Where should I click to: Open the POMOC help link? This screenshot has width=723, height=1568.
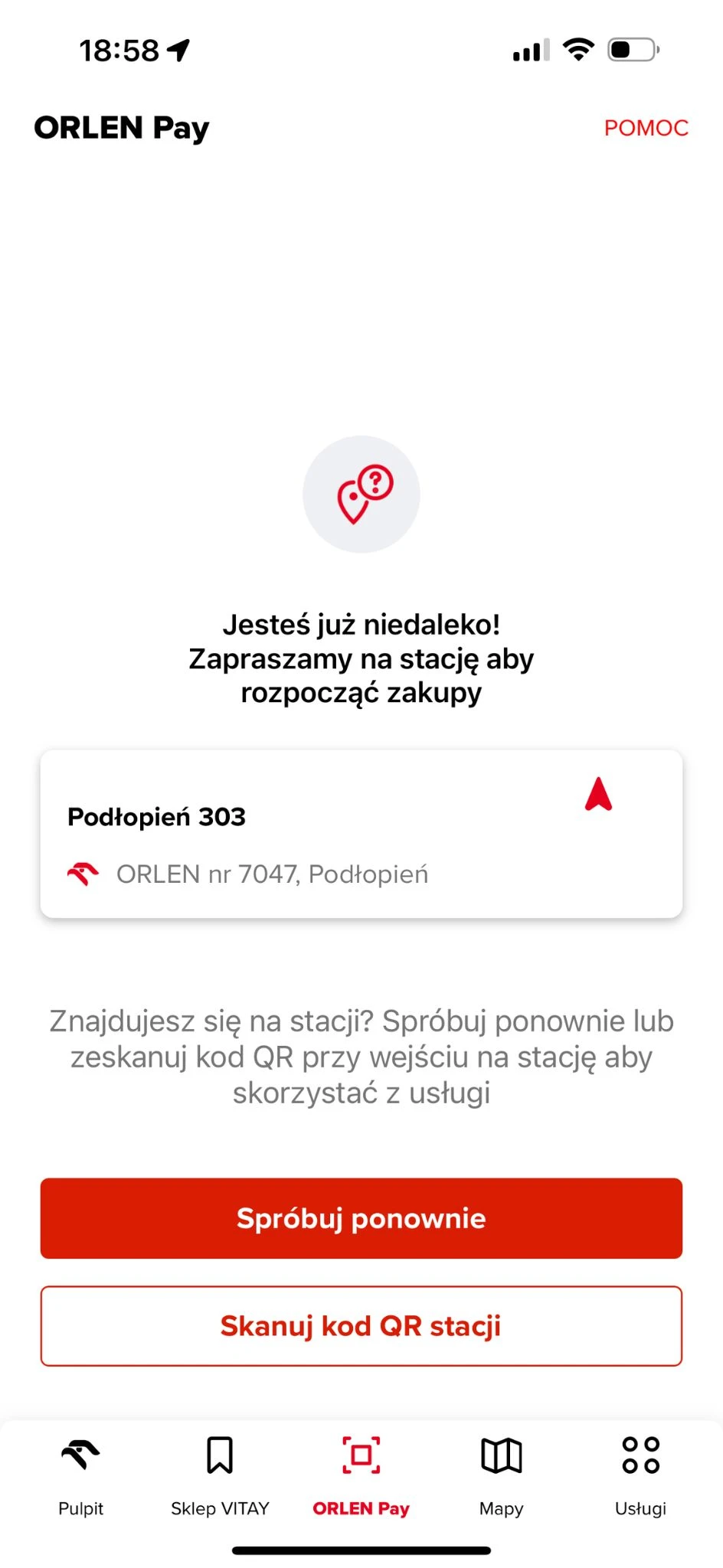(x=646, y=128)
